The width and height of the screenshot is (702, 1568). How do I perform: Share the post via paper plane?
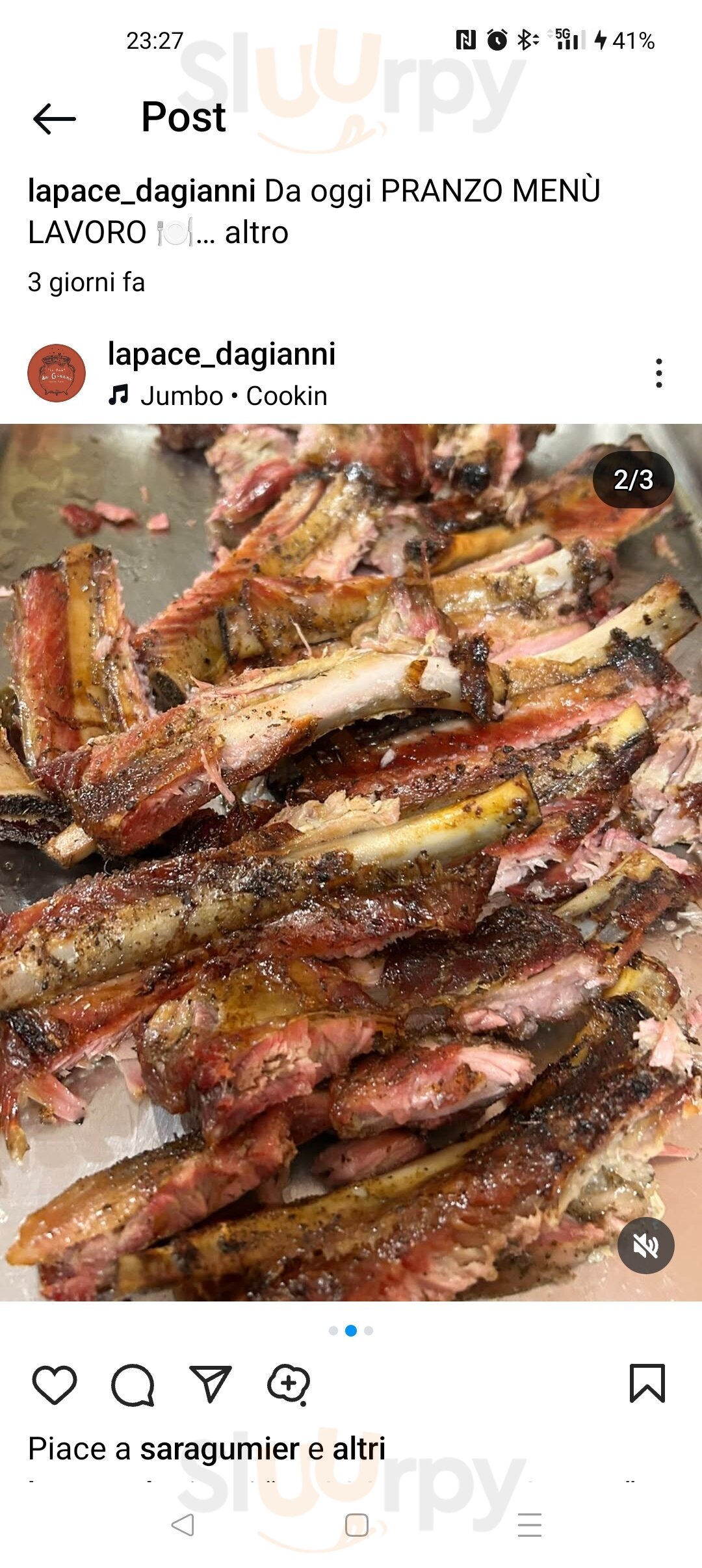pos(211,1383)
